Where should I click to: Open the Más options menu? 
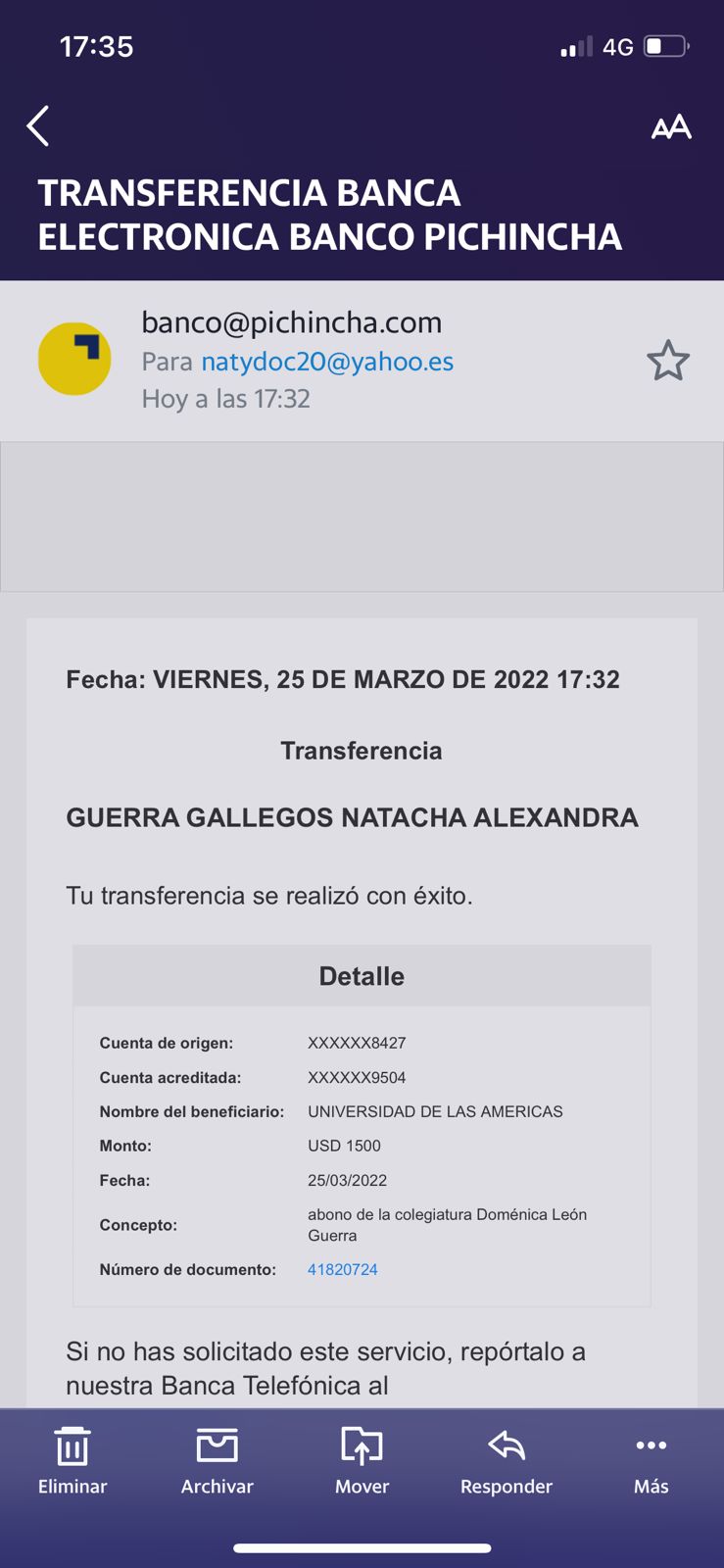coord(651,1460)
